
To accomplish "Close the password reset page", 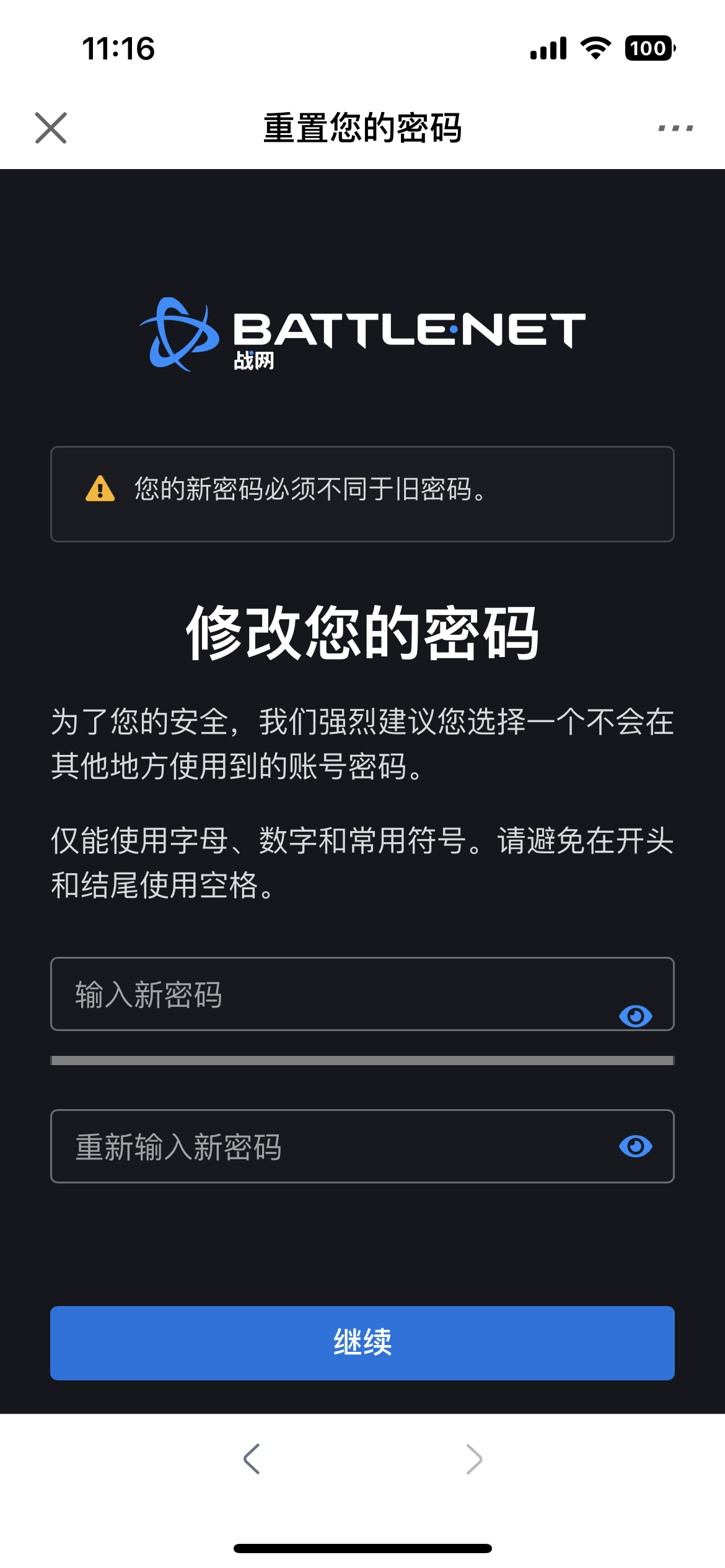I will click(51, 128).
